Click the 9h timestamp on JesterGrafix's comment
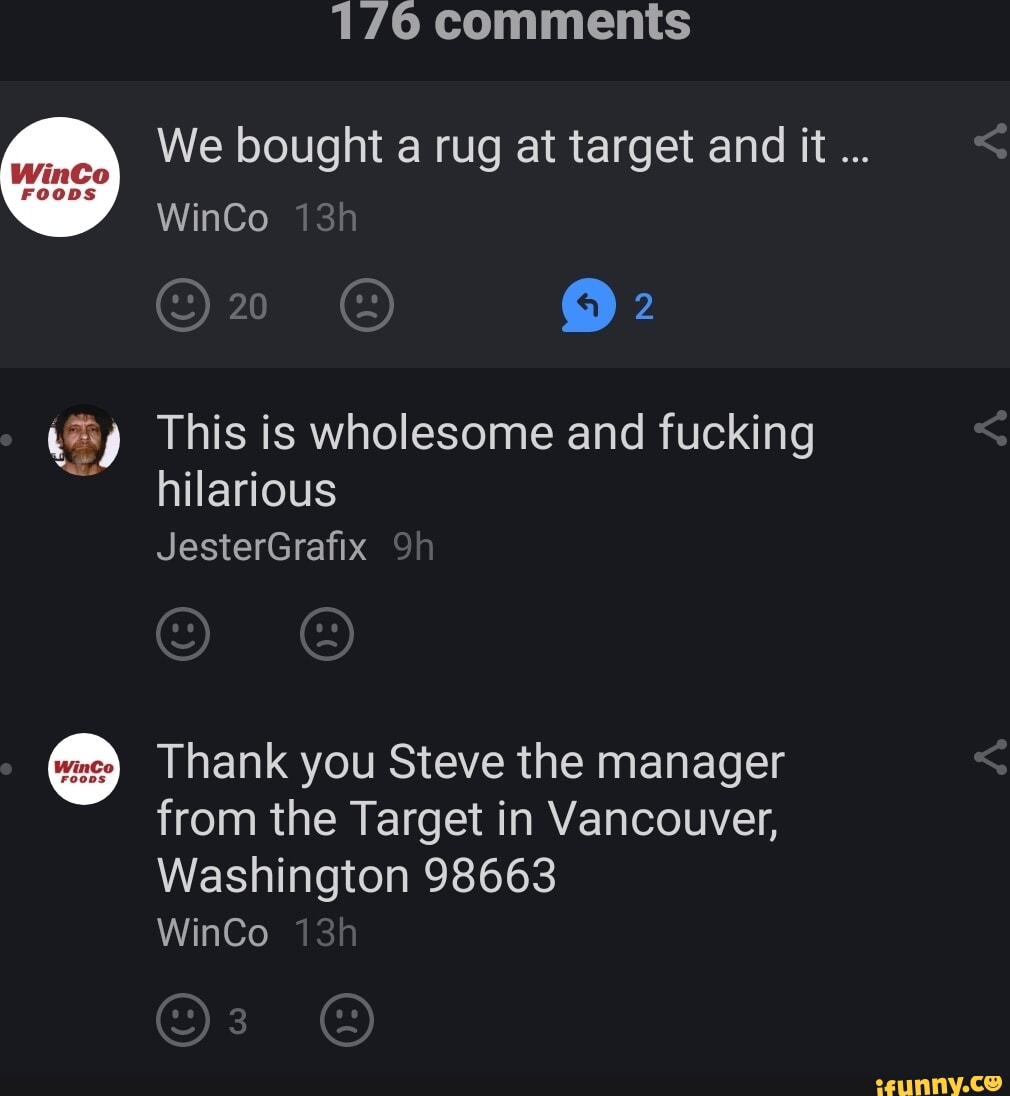 [414, 547]
